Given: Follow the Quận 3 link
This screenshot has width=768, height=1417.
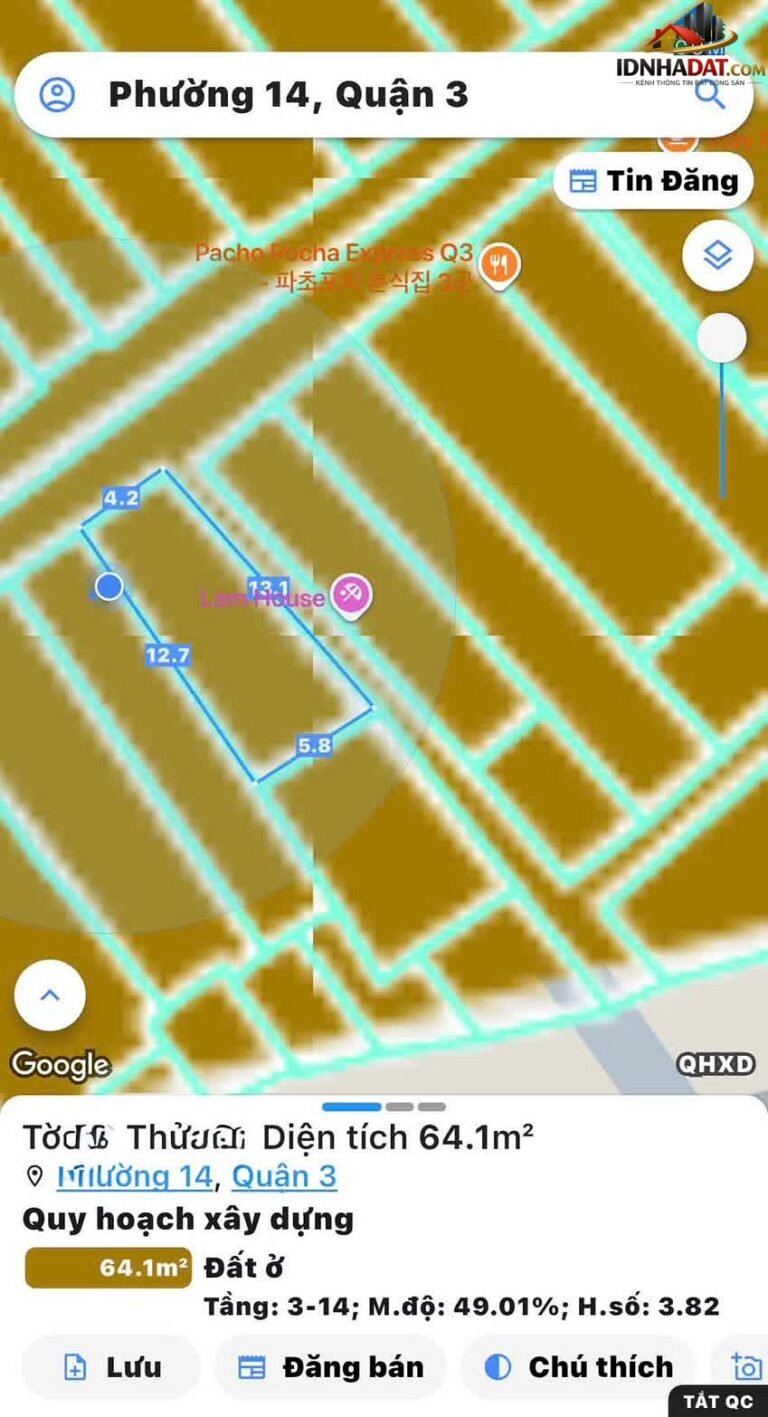Looking at the screenshot, I should click(284, 1176).
